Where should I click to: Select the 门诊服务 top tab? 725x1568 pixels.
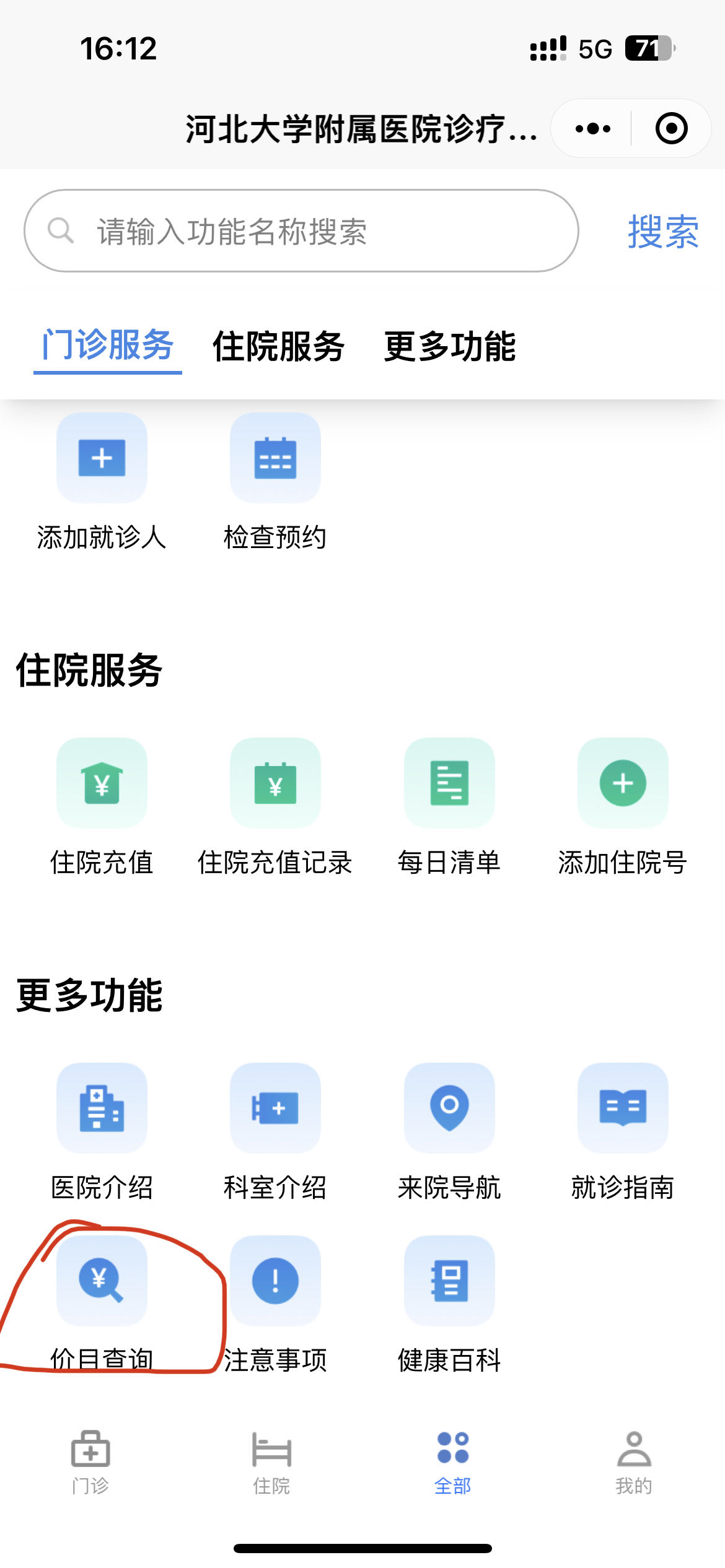[x=108, y=346]
